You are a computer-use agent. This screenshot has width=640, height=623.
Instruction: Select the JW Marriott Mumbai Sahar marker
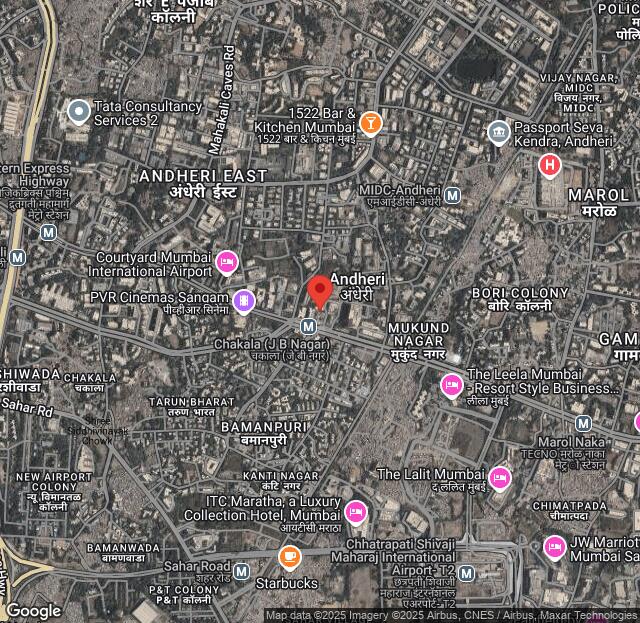555,547
